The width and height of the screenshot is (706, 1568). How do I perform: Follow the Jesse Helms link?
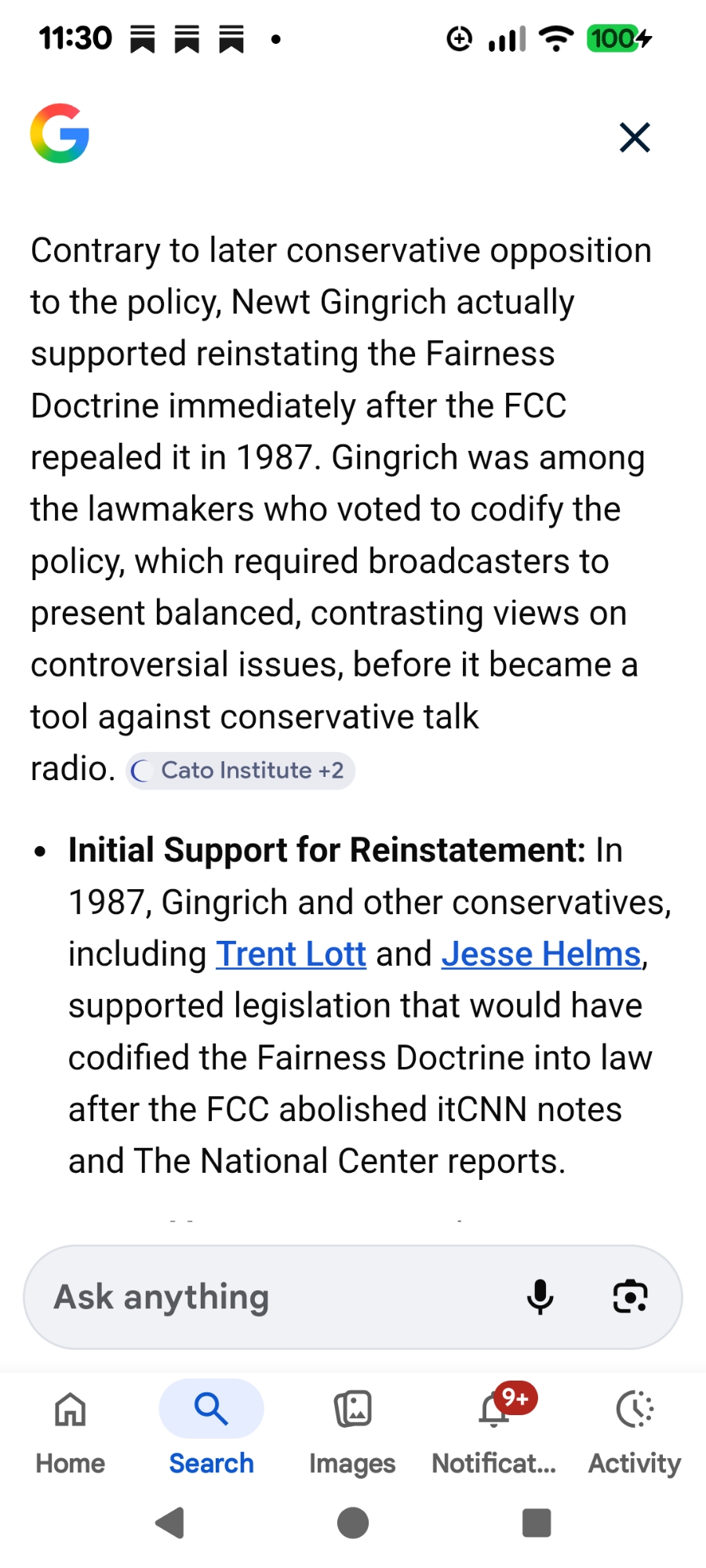[541, 954]
